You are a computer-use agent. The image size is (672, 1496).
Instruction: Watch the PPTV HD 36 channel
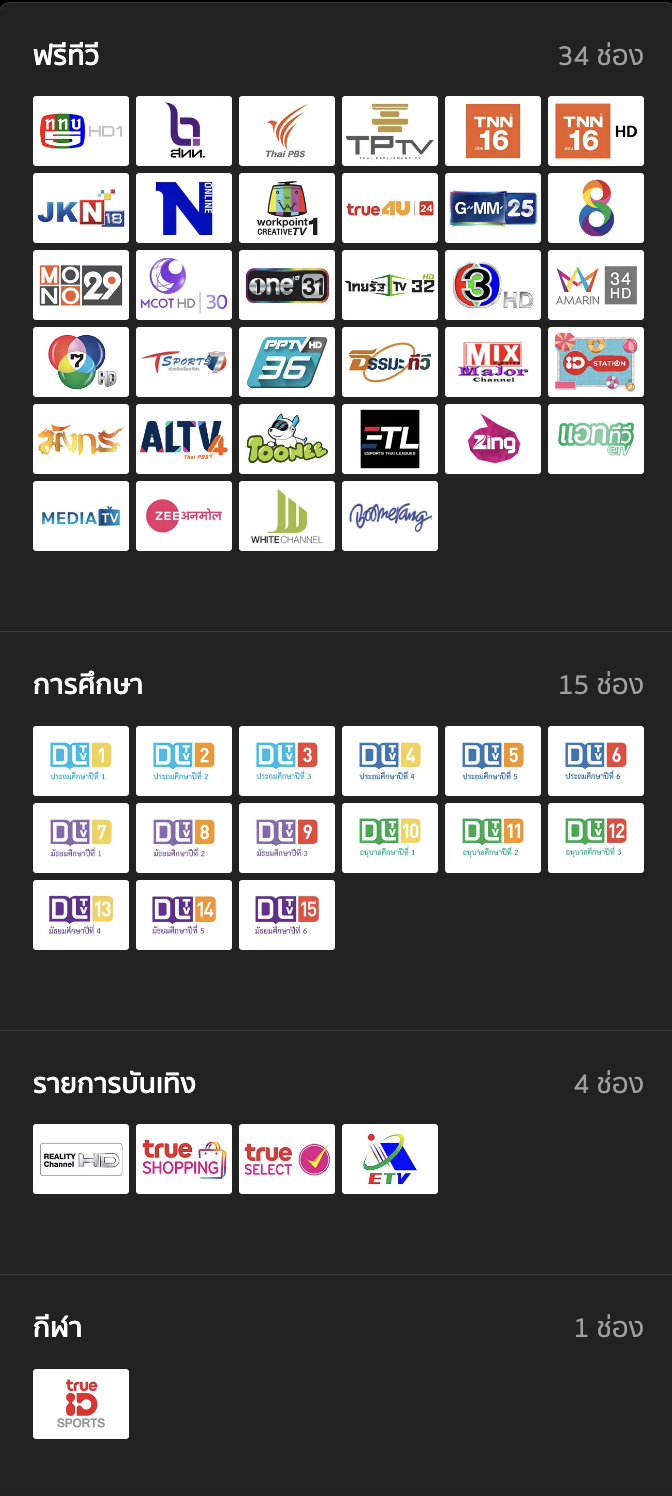point(287,362)
